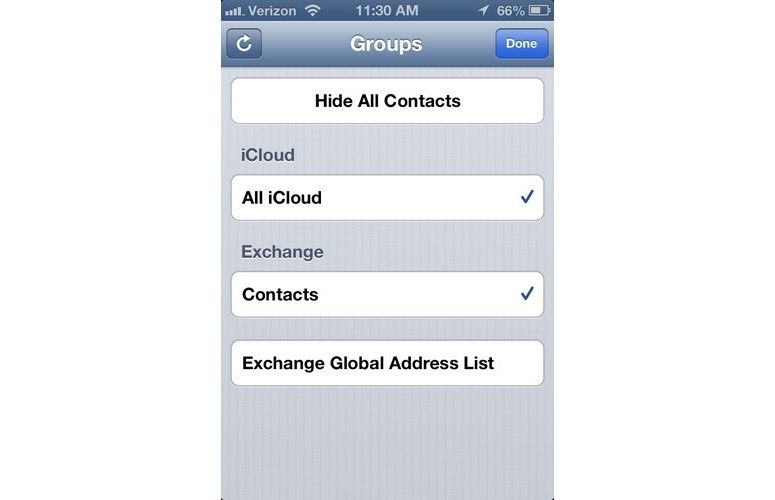The image size is (775, 500).
Task: Tap Done to save the group selection
Action: pos(521,44)
